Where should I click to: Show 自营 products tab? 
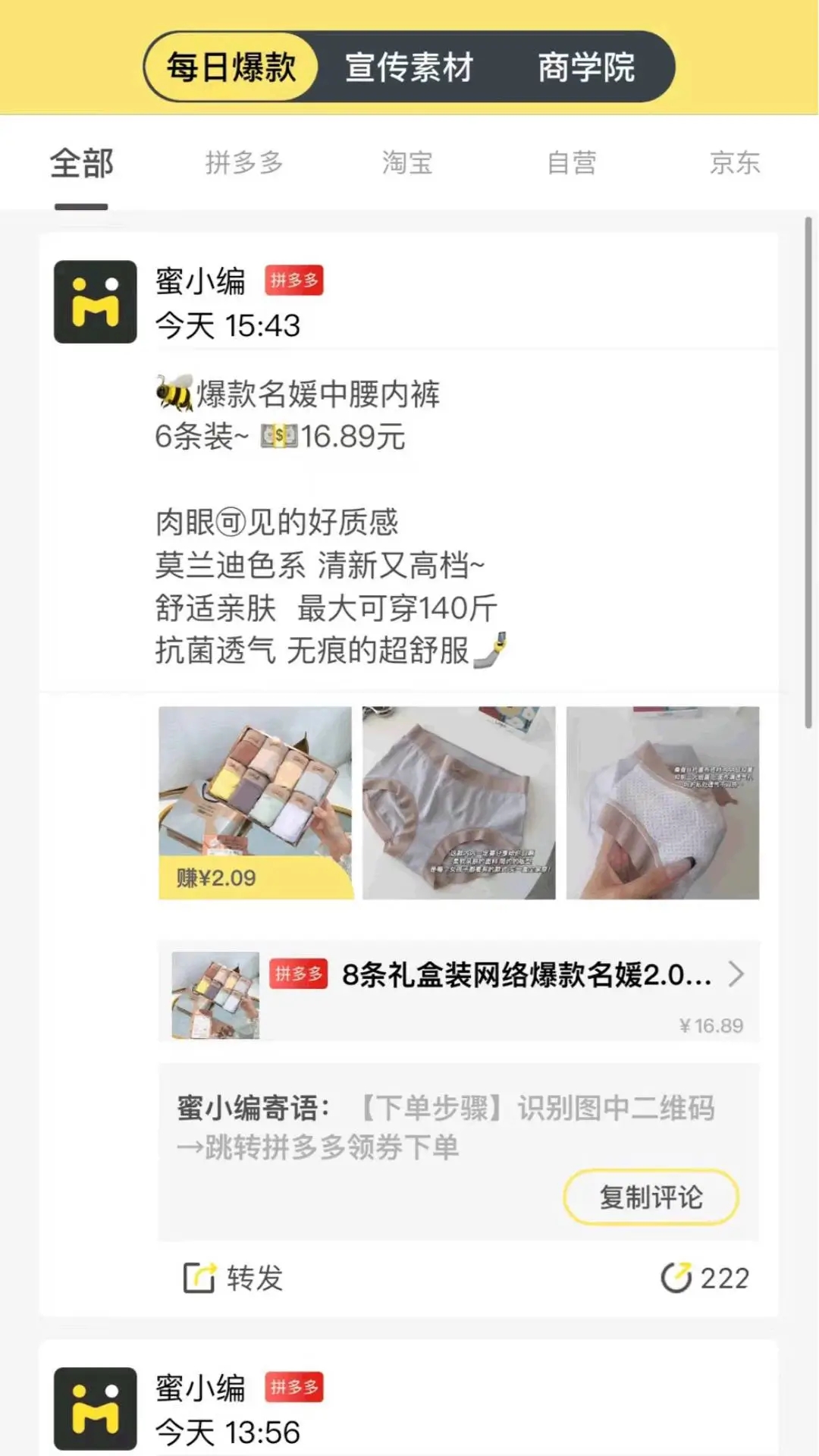coord(572,163)
